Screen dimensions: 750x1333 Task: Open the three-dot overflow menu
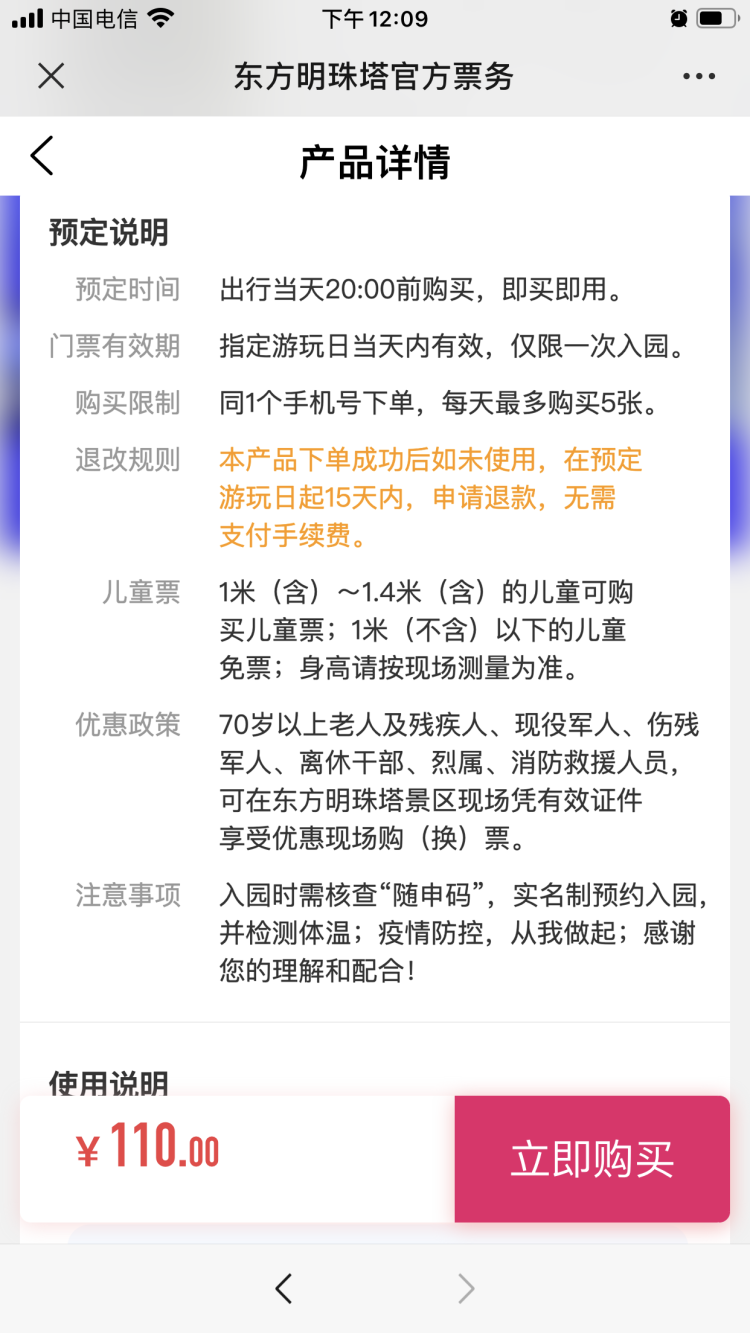(699, 76)
